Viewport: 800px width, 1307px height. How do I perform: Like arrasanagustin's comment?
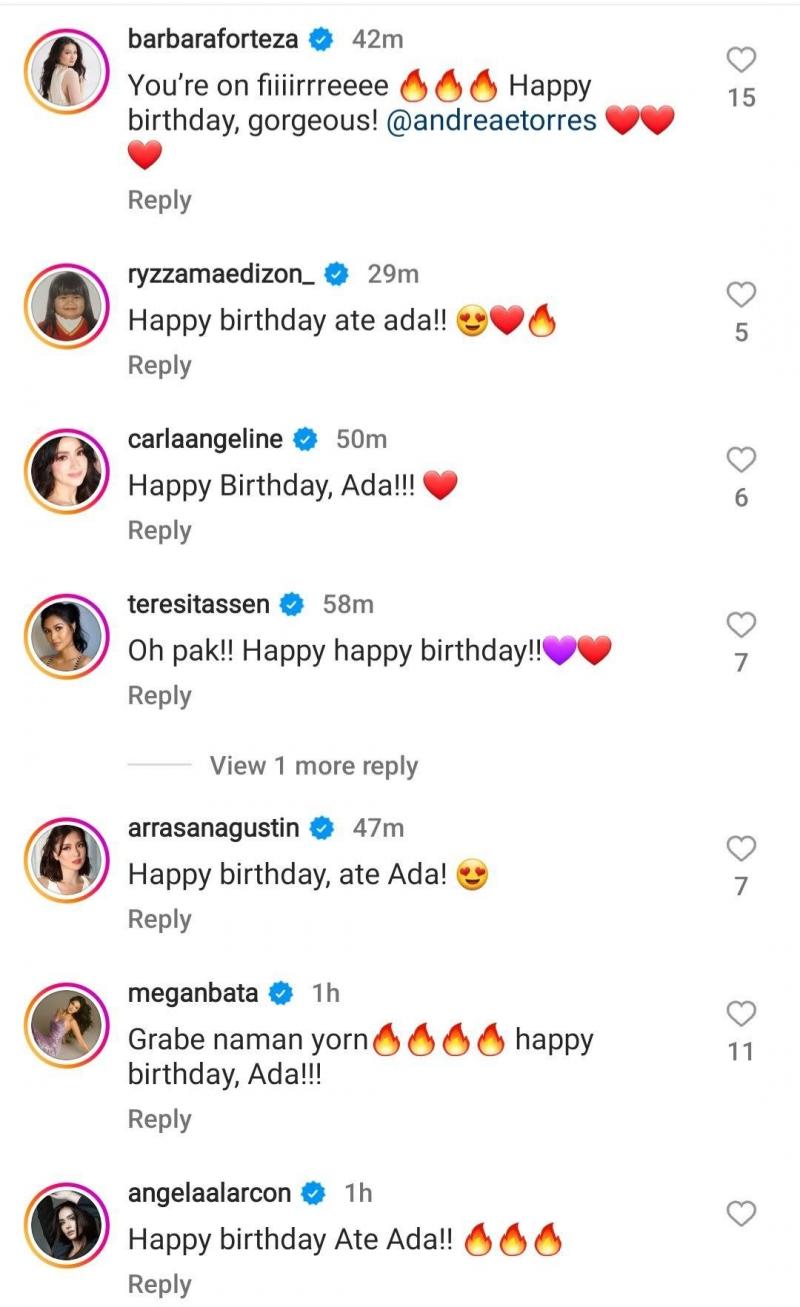[740, 849]
